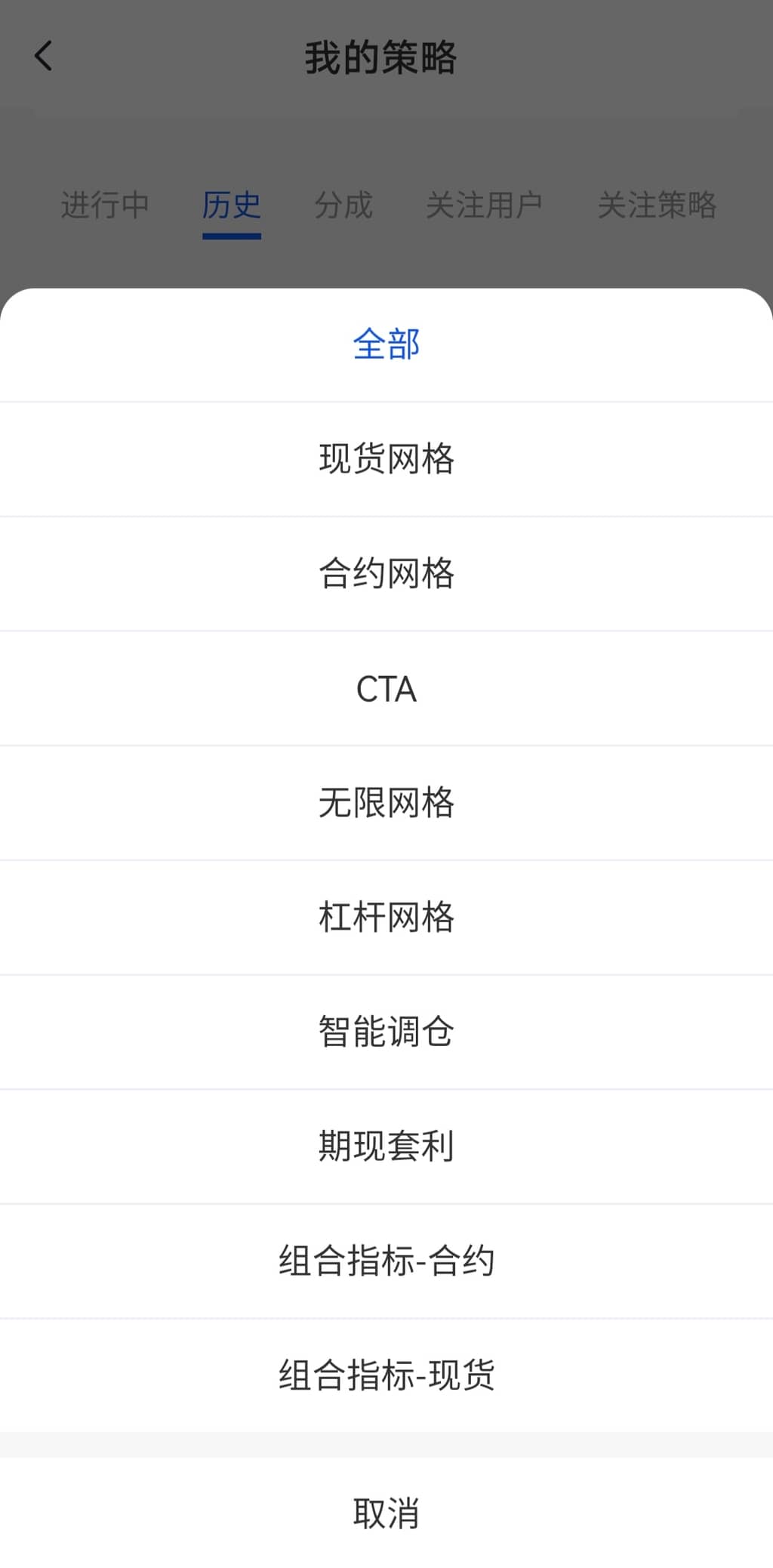Dismiss the sheet with 取消
Screen dimensions: 773x1568
coord(386,1513)
